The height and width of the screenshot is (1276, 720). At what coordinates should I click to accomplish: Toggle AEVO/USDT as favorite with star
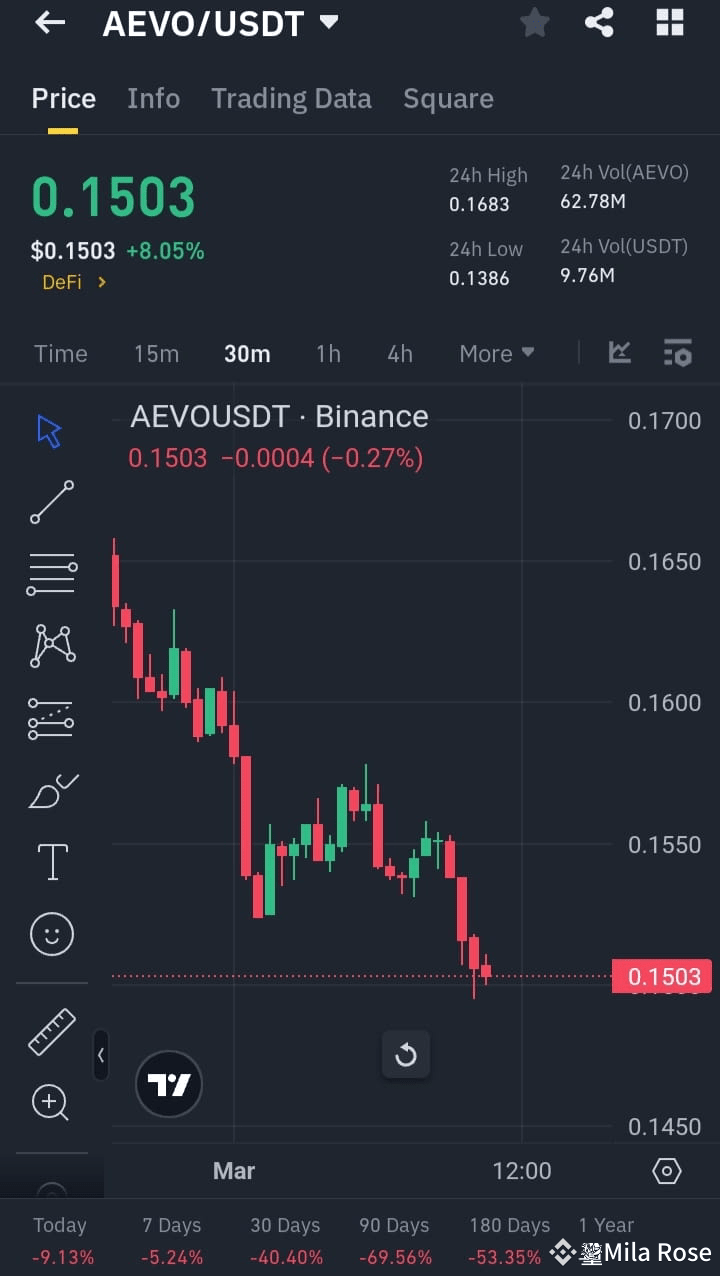[x=534, y=22]
